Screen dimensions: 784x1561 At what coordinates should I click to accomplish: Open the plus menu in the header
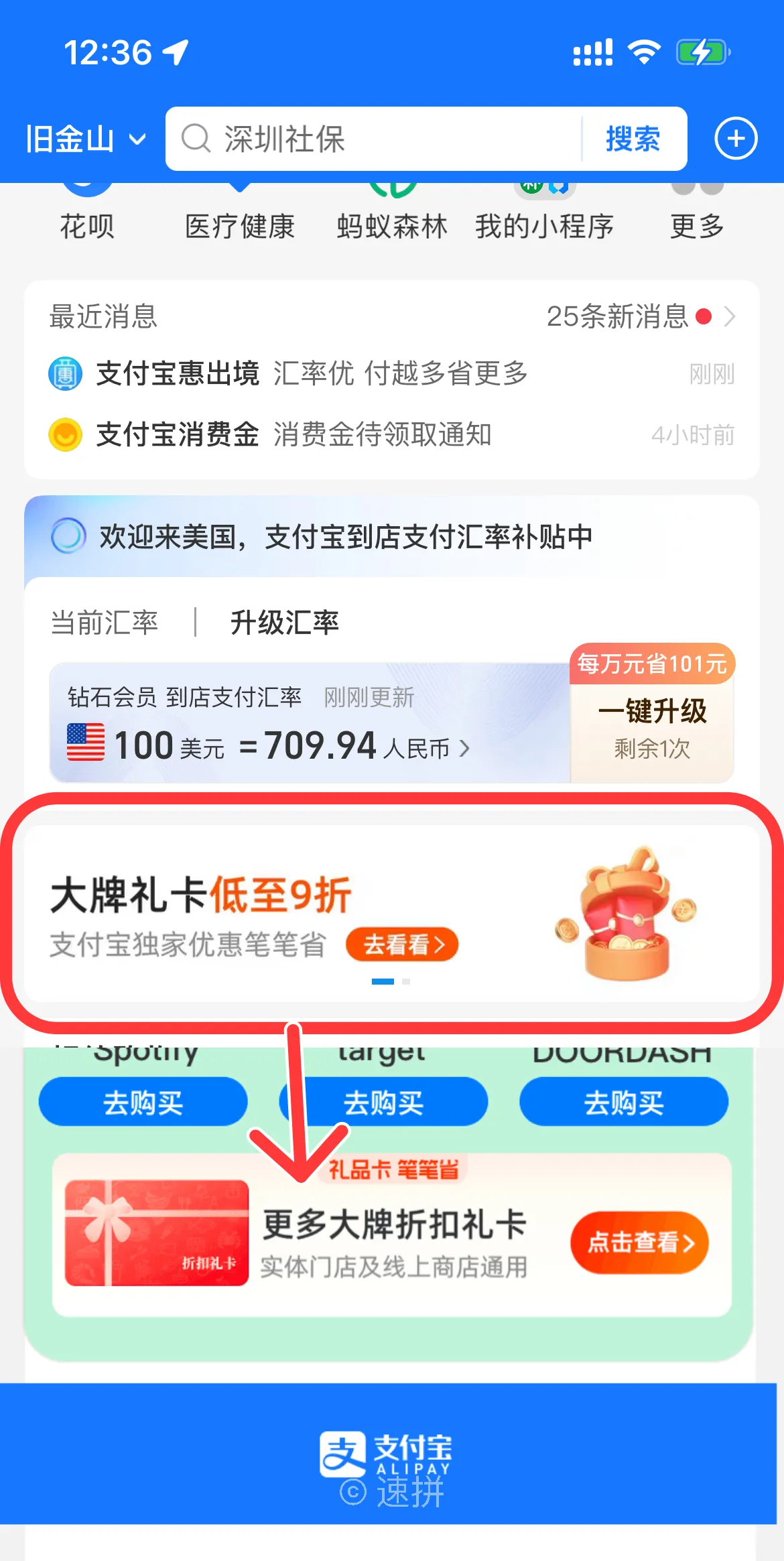(736, 139)
